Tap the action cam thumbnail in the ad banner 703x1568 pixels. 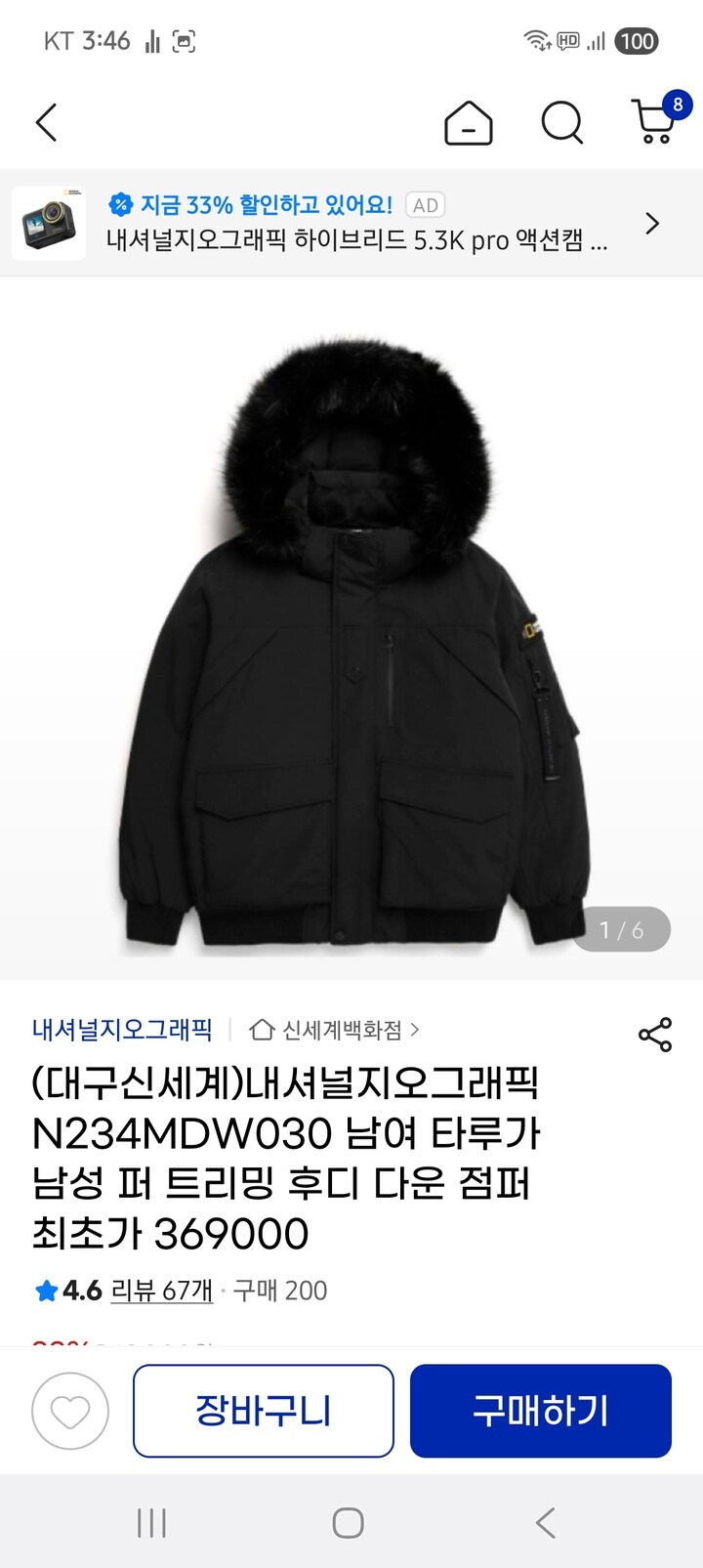pyautogui.click(x=48, y=223)
